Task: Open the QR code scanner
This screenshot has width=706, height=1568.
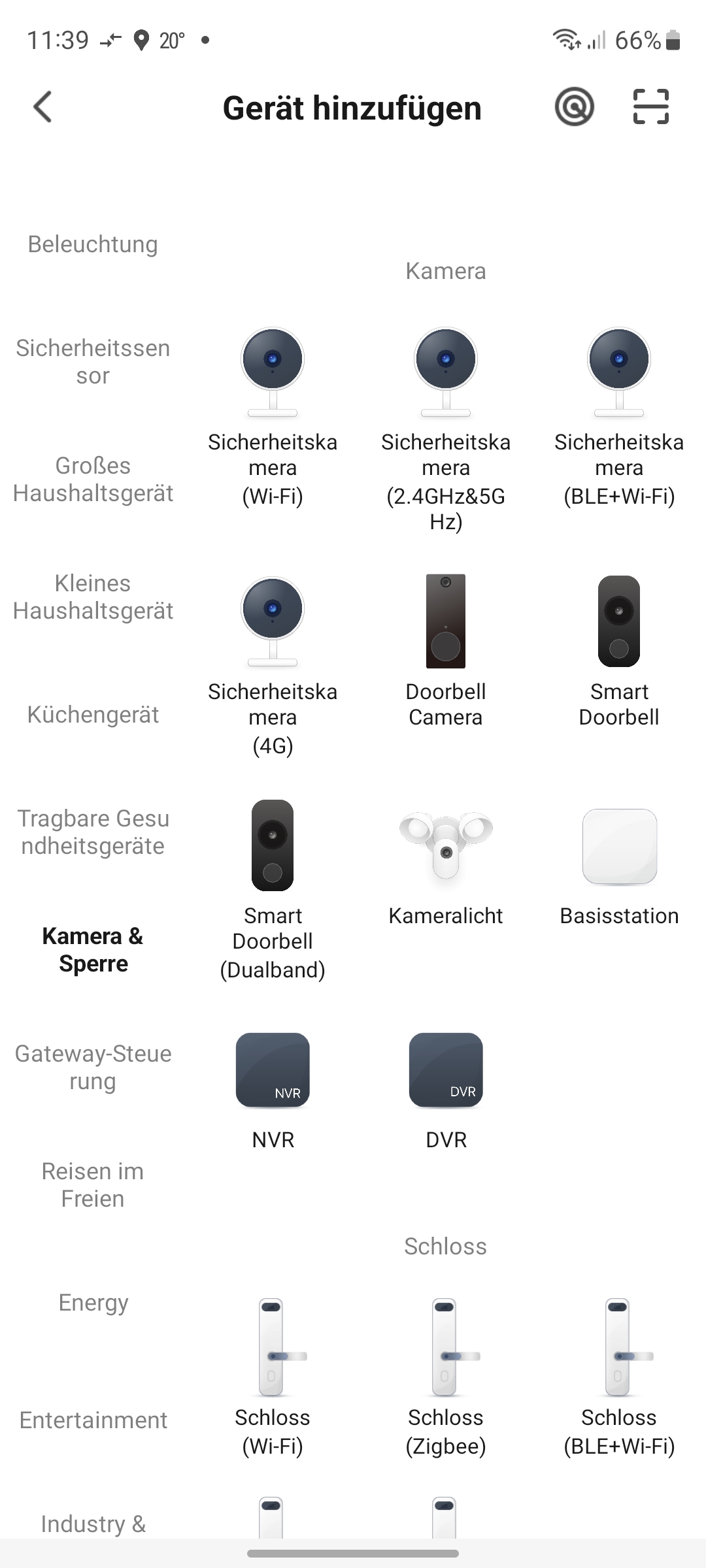Action: coord(650,107)
